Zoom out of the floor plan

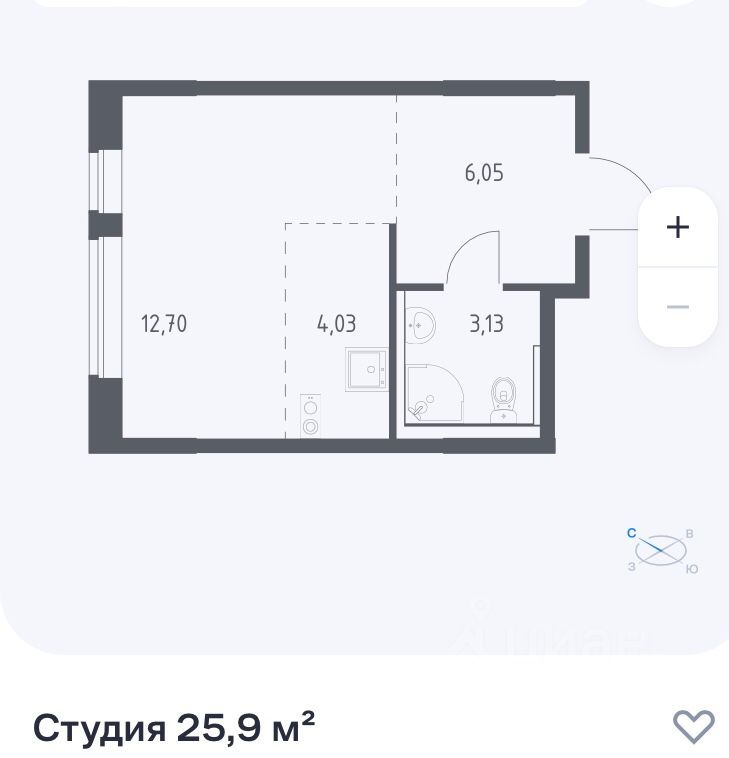[x=678, y=306]
